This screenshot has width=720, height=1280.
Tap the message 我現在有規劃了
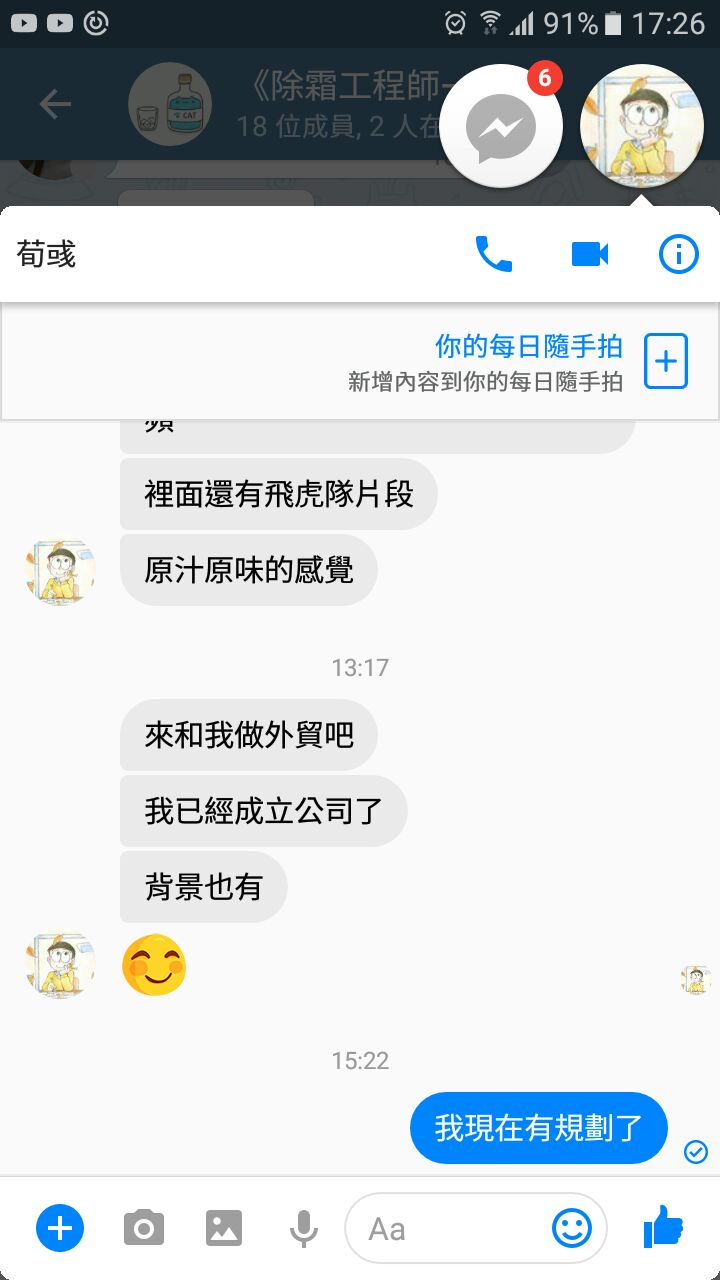click(x=538, y=1128)
